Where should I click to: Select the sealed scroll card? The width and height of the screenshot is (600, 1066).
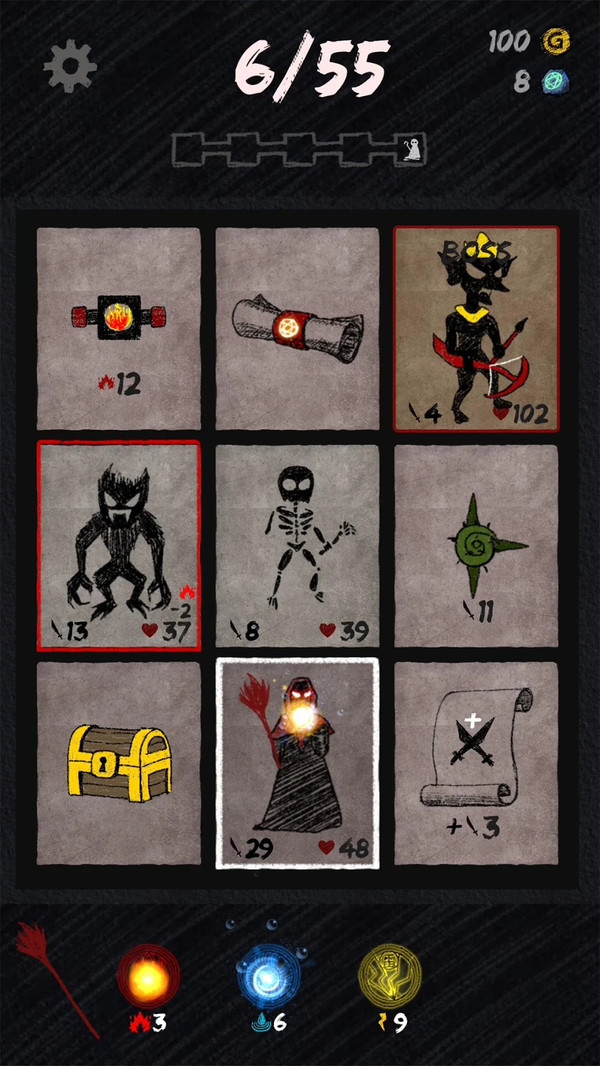tap(298, 328)
